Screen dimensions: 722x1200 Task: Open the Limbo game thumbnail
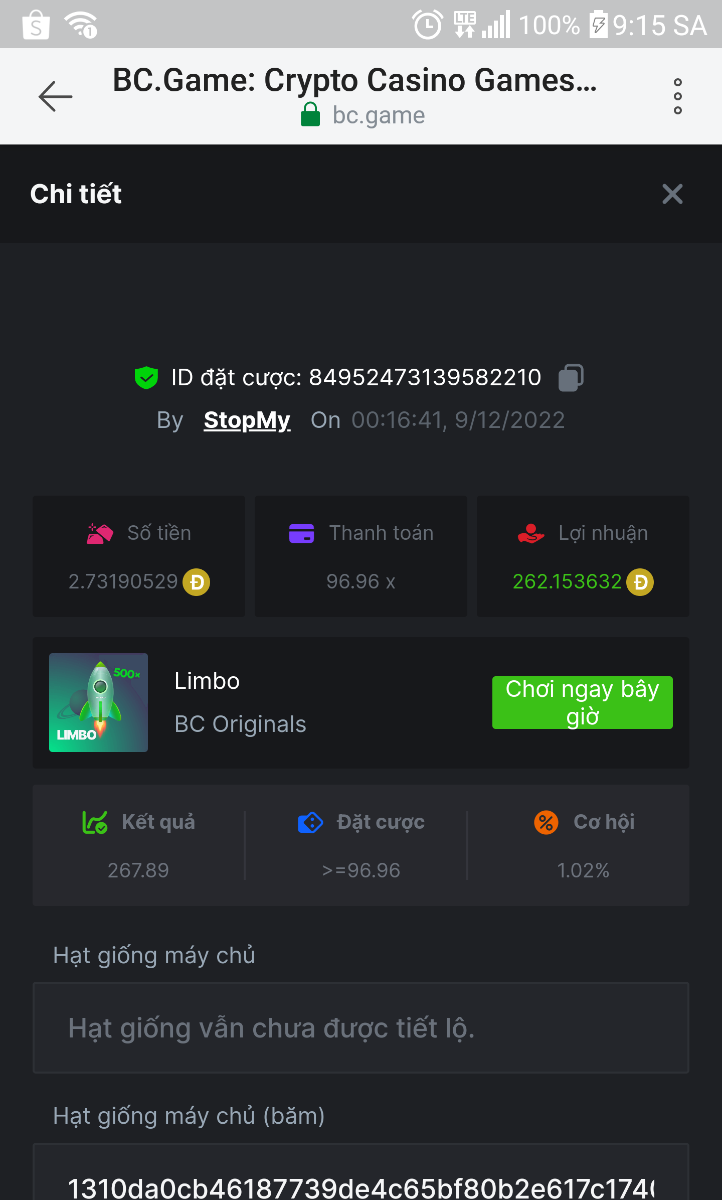[98, 703]
